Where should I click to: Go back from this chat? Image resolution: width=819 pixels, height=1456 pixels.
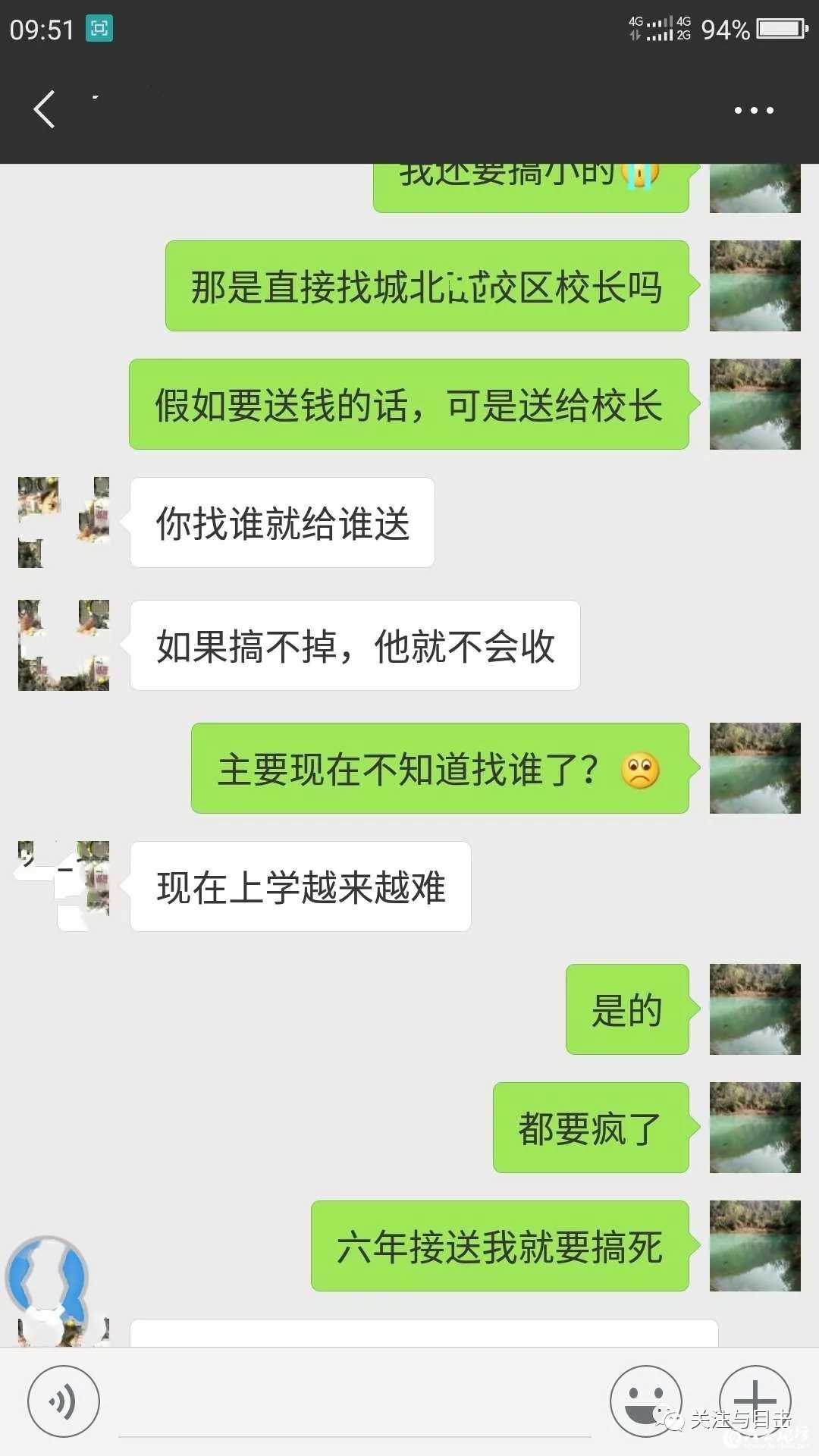pyautogui.click(x=44, y=109)
